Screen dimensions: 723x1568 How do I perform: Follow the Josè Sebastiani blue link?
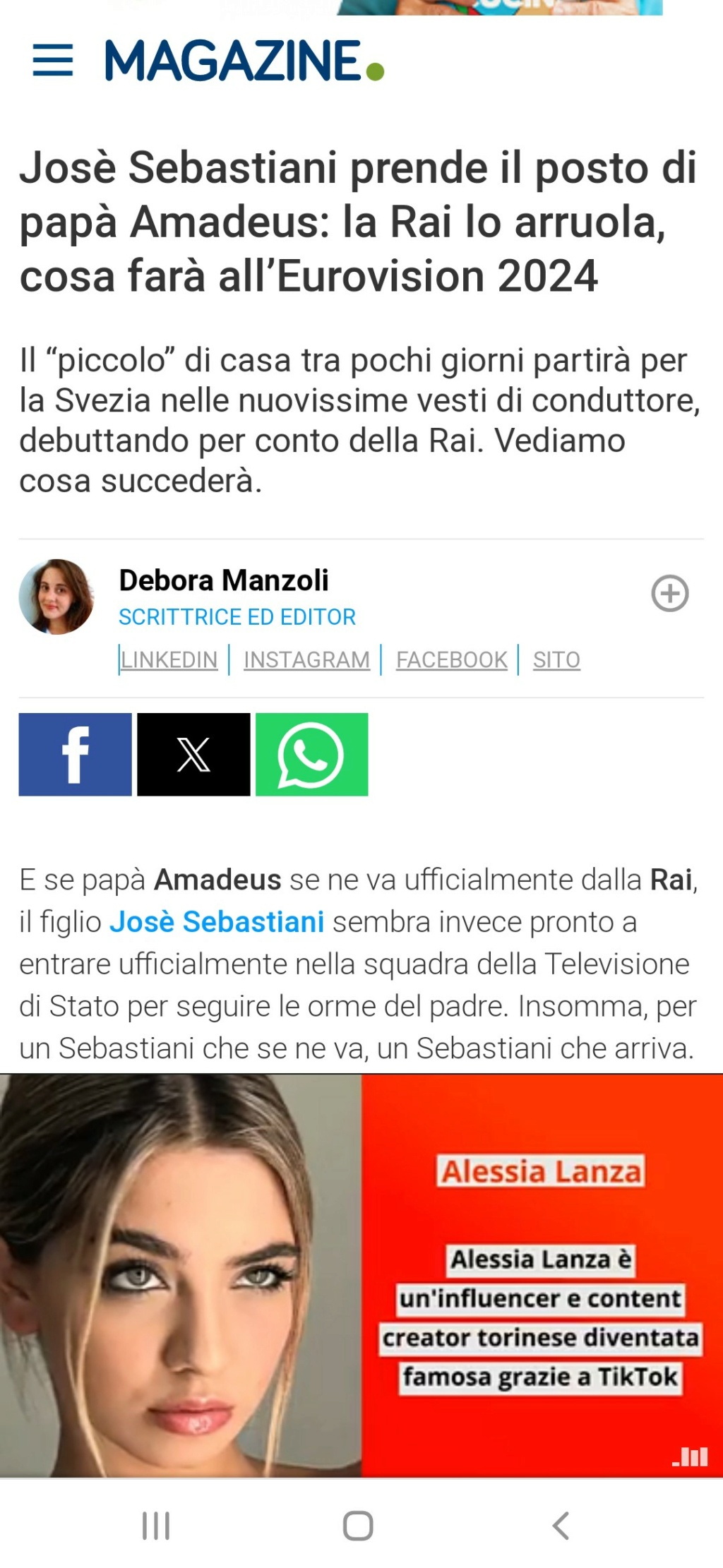217,921
